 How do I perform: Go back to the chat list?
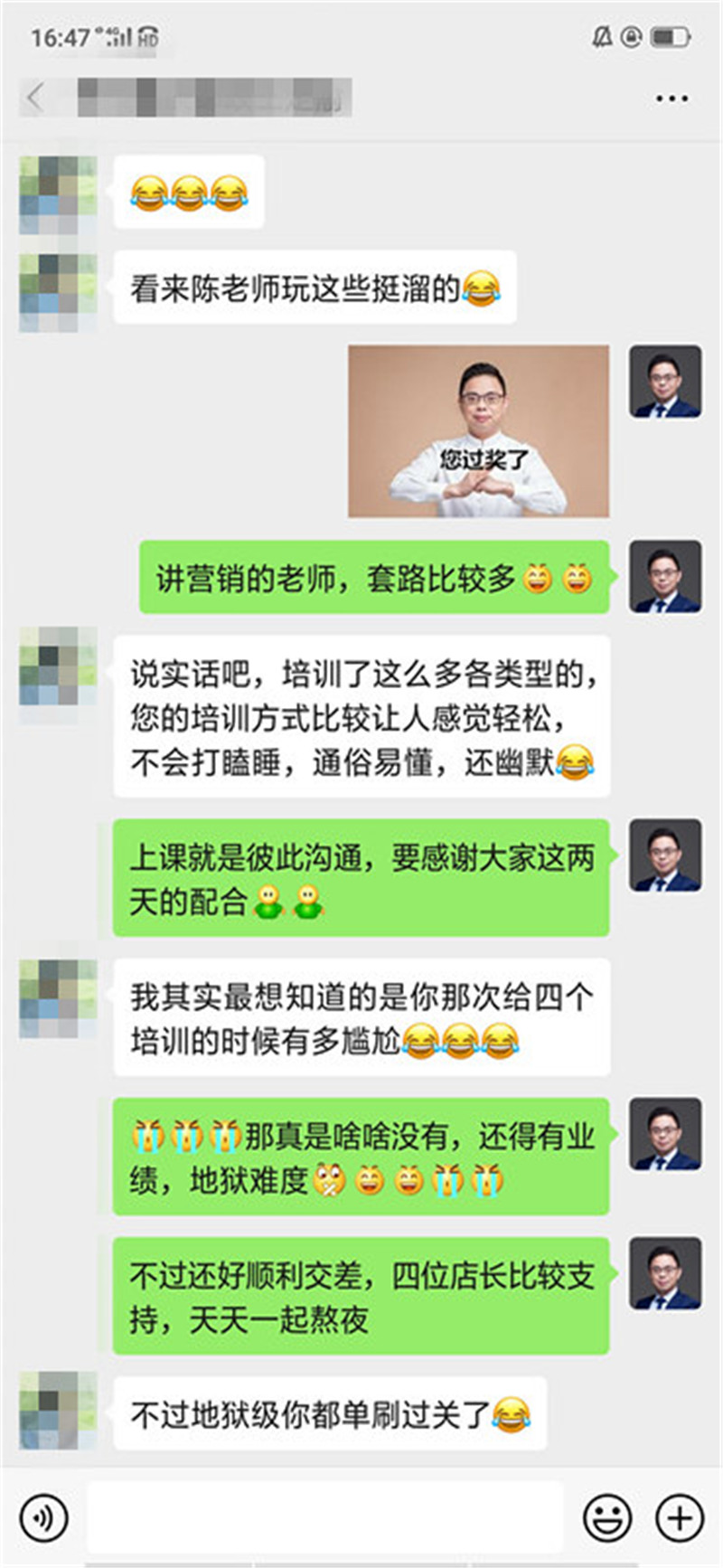[x=36, y=98]
